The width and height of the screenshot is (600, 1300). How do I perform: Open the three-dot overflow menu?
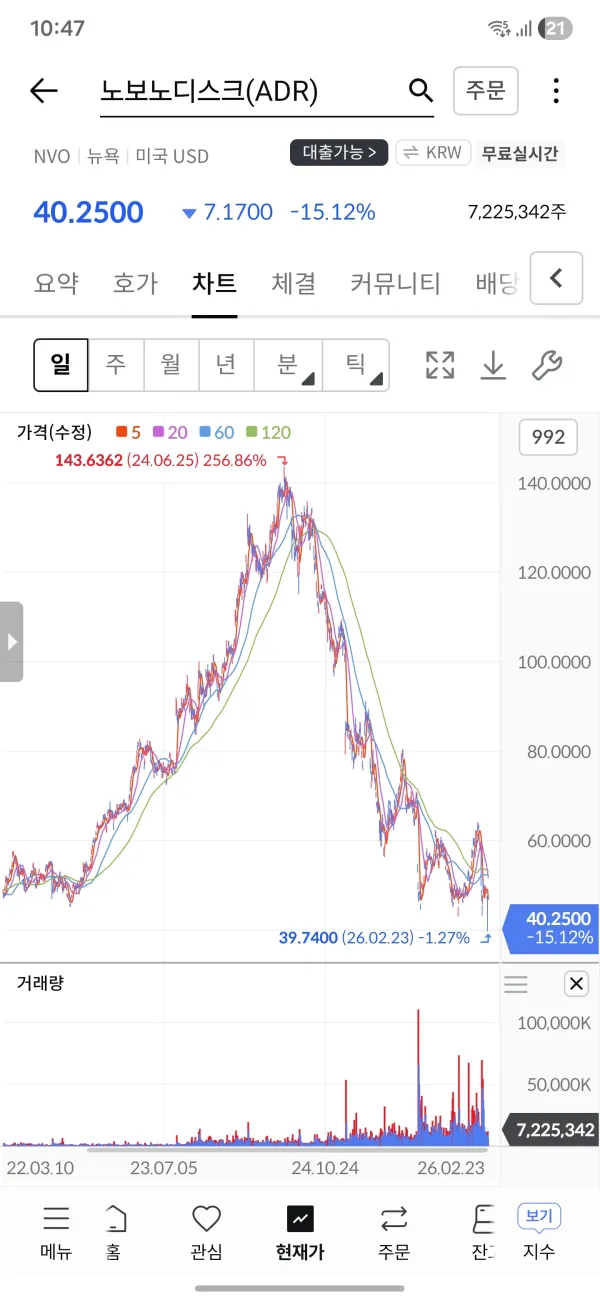[x=556, y=91]
